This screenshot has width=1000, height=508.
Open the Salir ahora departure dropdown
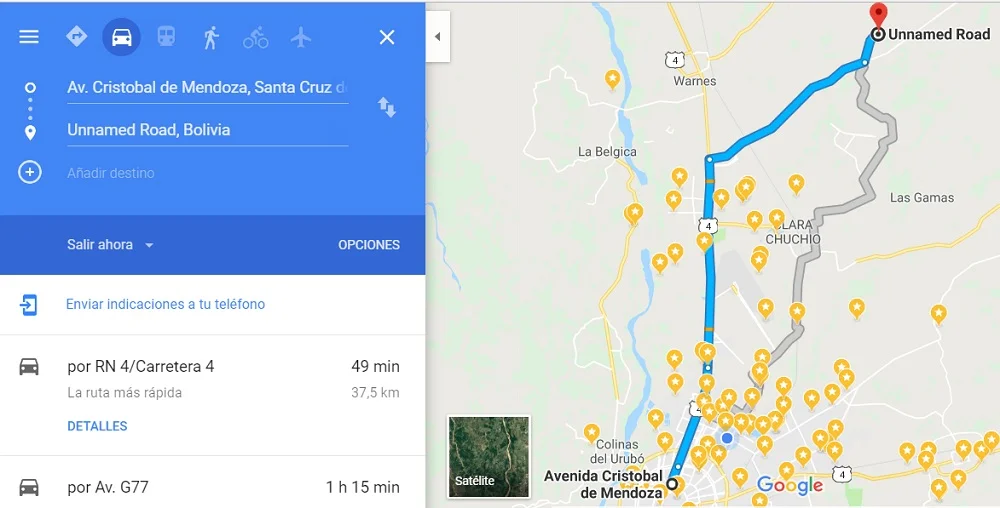pos(110,245)
